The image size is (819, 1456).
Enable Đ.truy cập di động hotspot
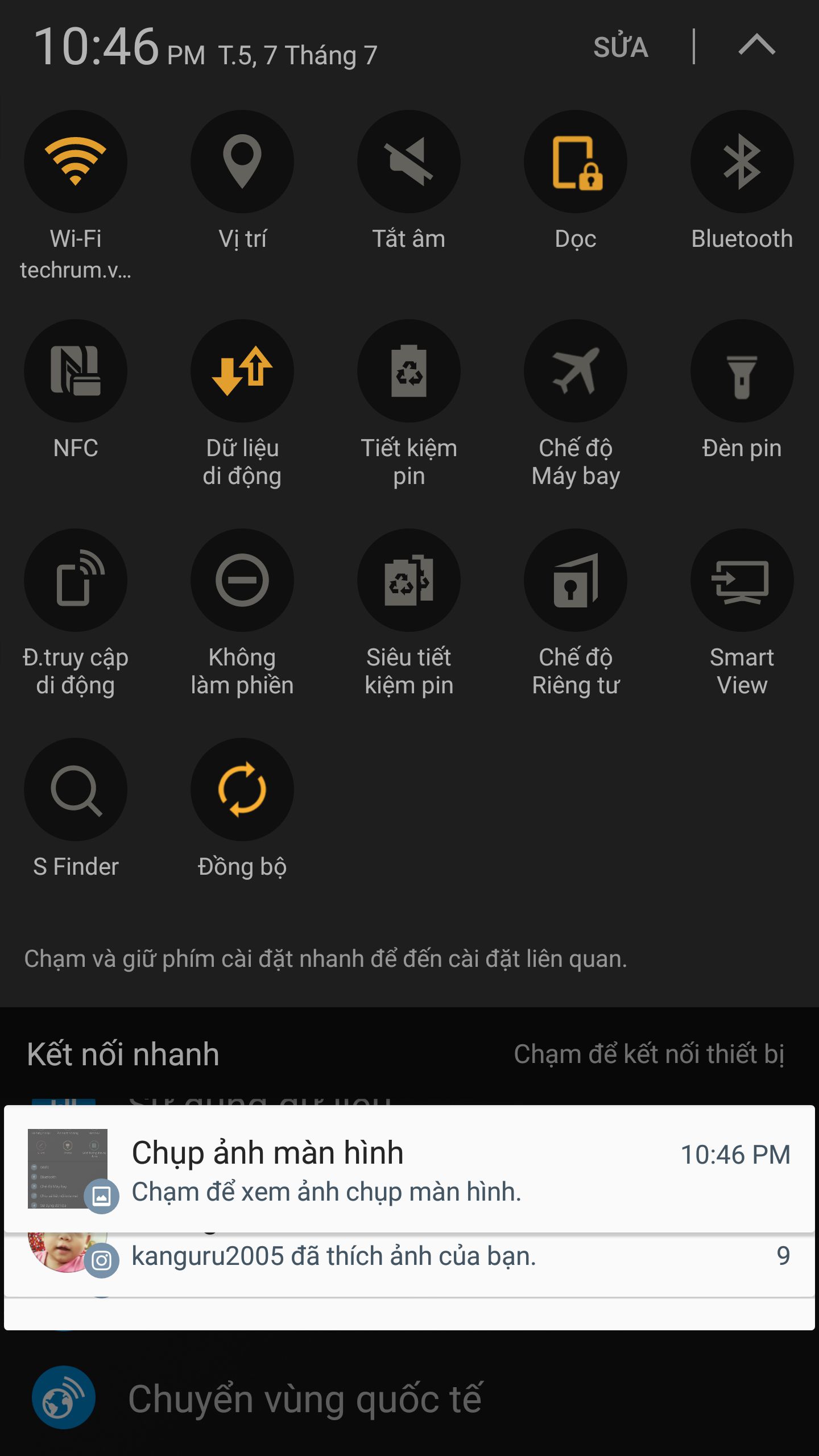coord(76,580)
